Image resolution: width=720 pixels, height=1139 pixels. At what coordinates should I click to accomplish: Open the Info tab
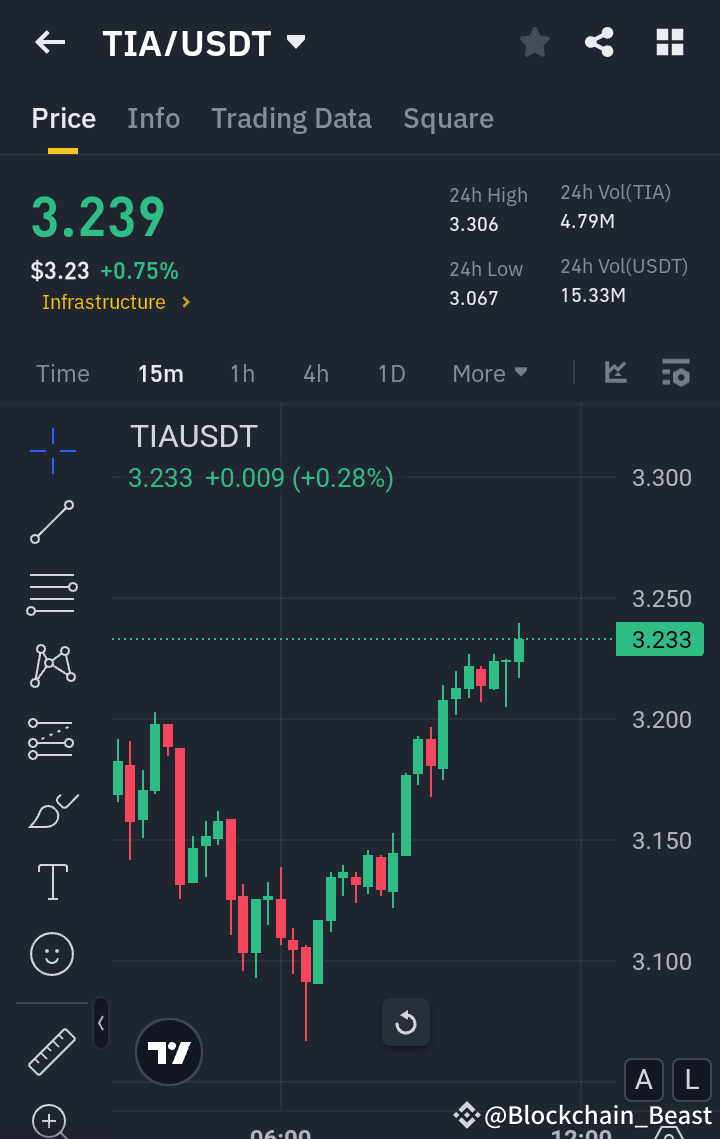pos(153,118)
